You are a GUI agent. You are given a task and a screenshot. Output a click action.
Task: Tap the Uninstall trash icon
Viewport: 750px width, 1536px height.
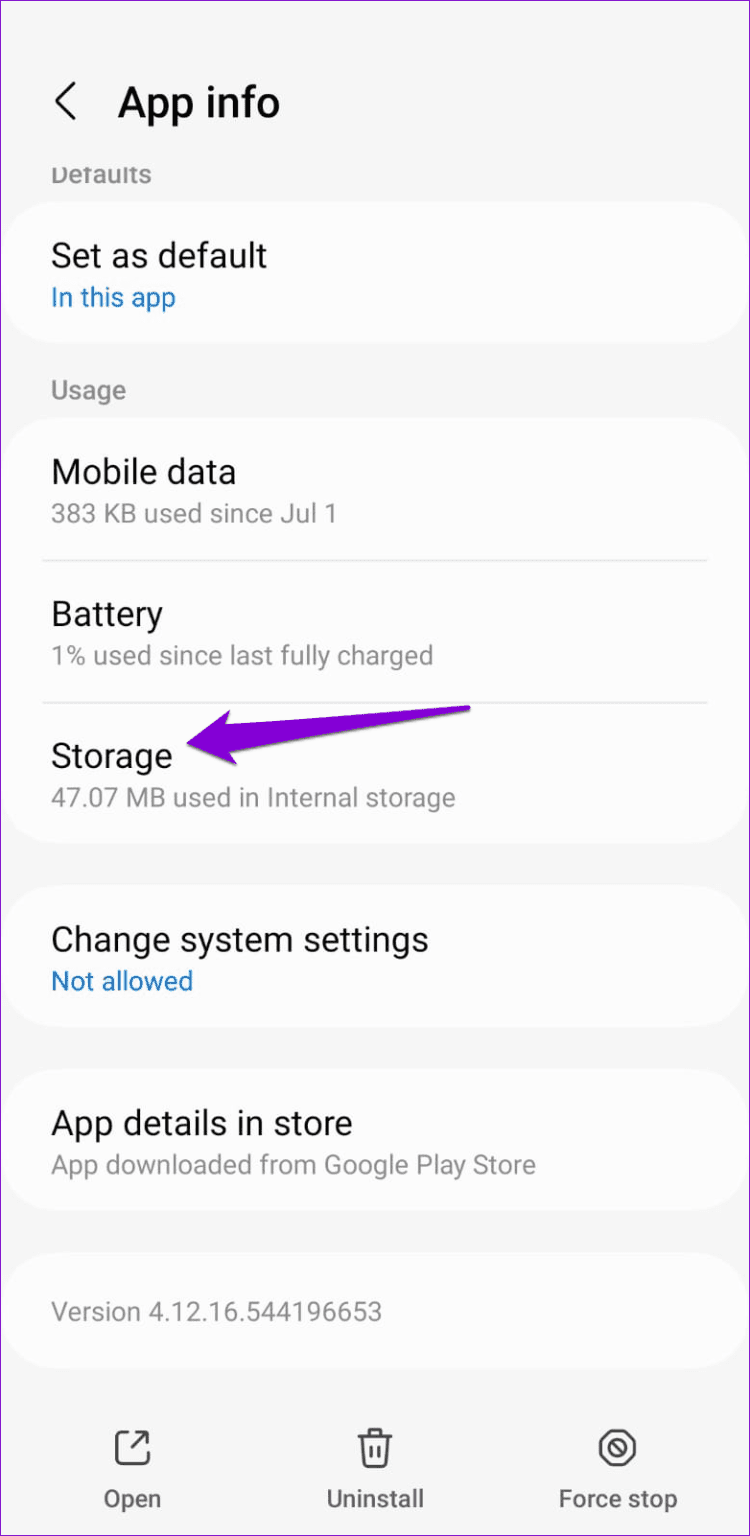click(x=374, y=1447)
